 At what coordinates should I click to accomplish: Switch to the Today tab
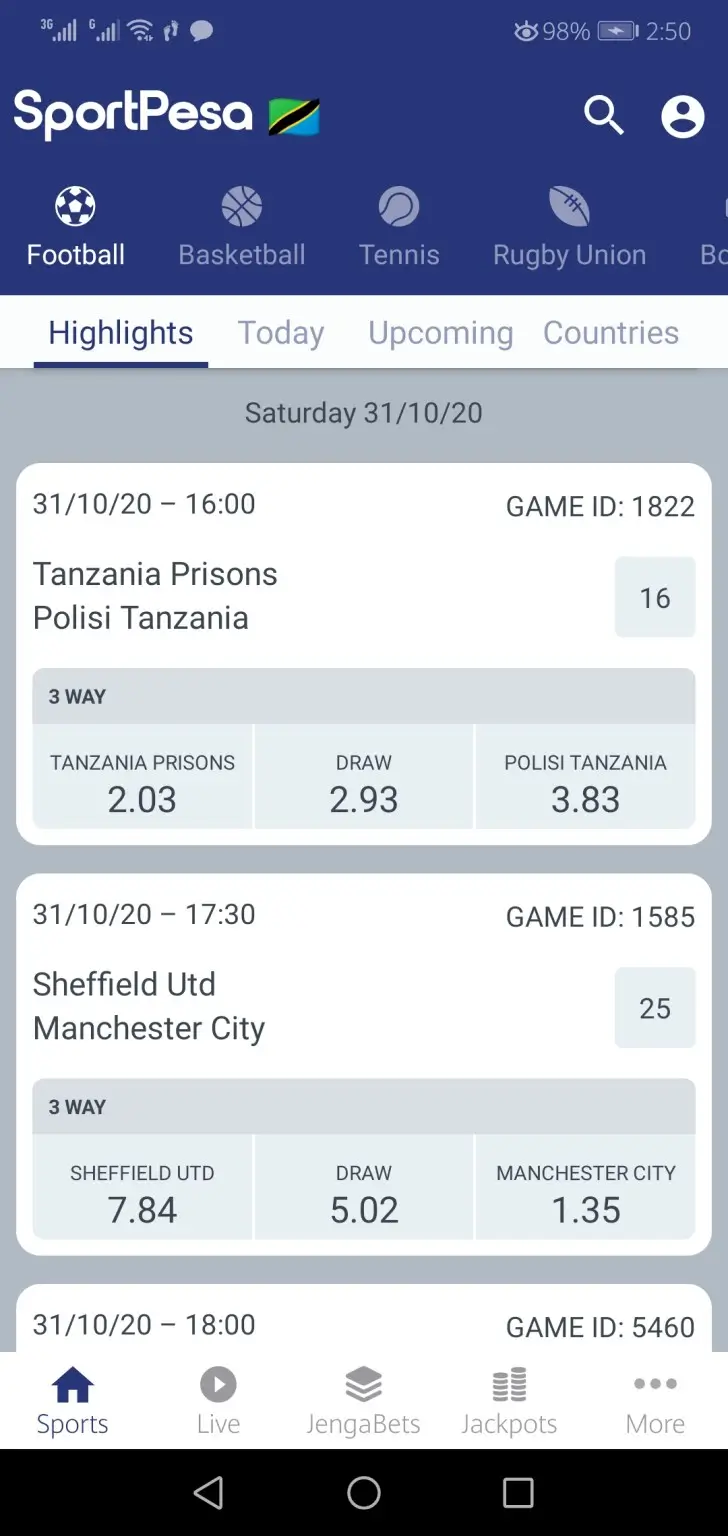point(280,332)
